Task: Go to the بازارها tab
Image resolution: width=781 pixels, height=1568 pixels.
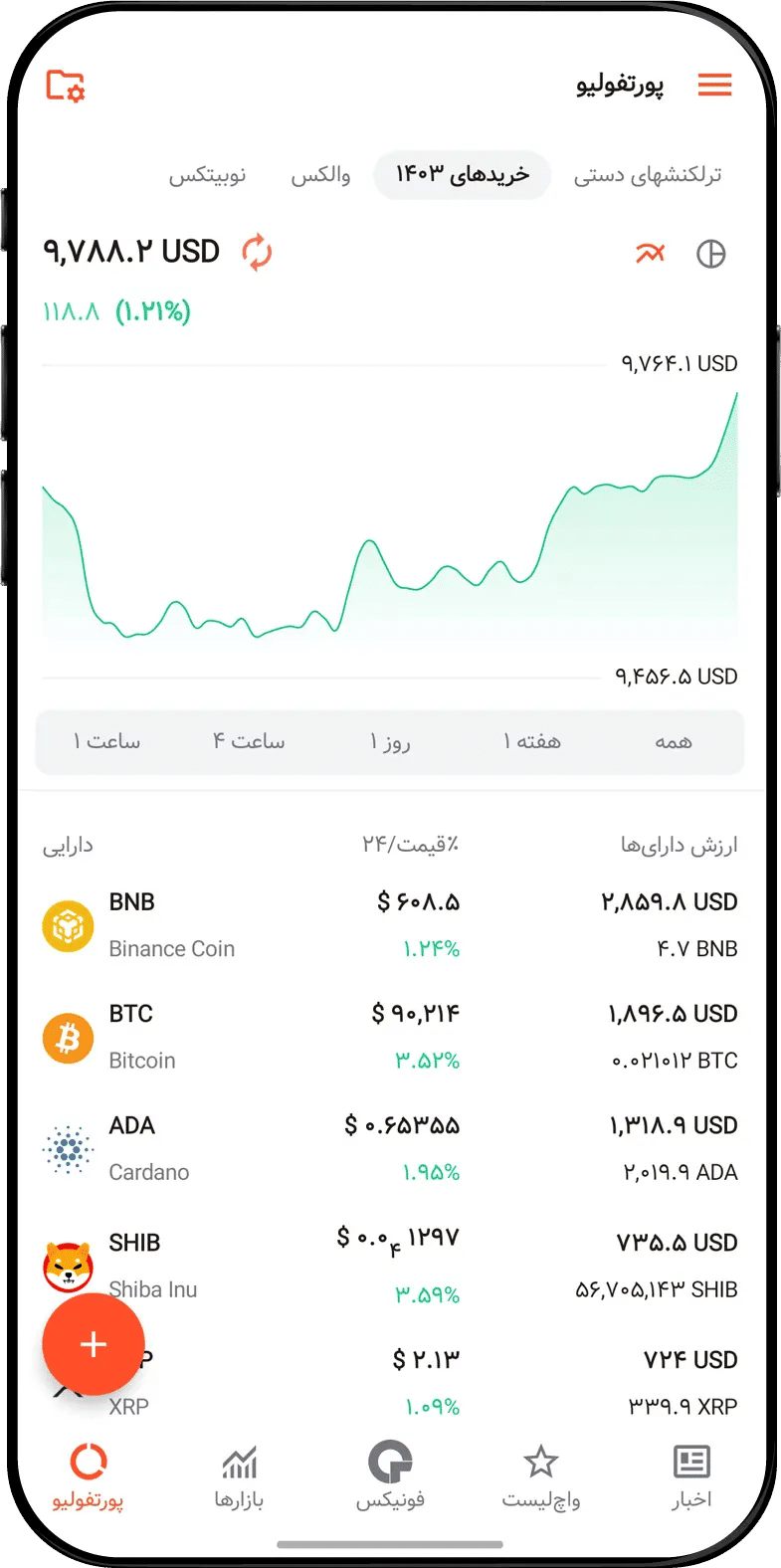Action: point(240,1478)
